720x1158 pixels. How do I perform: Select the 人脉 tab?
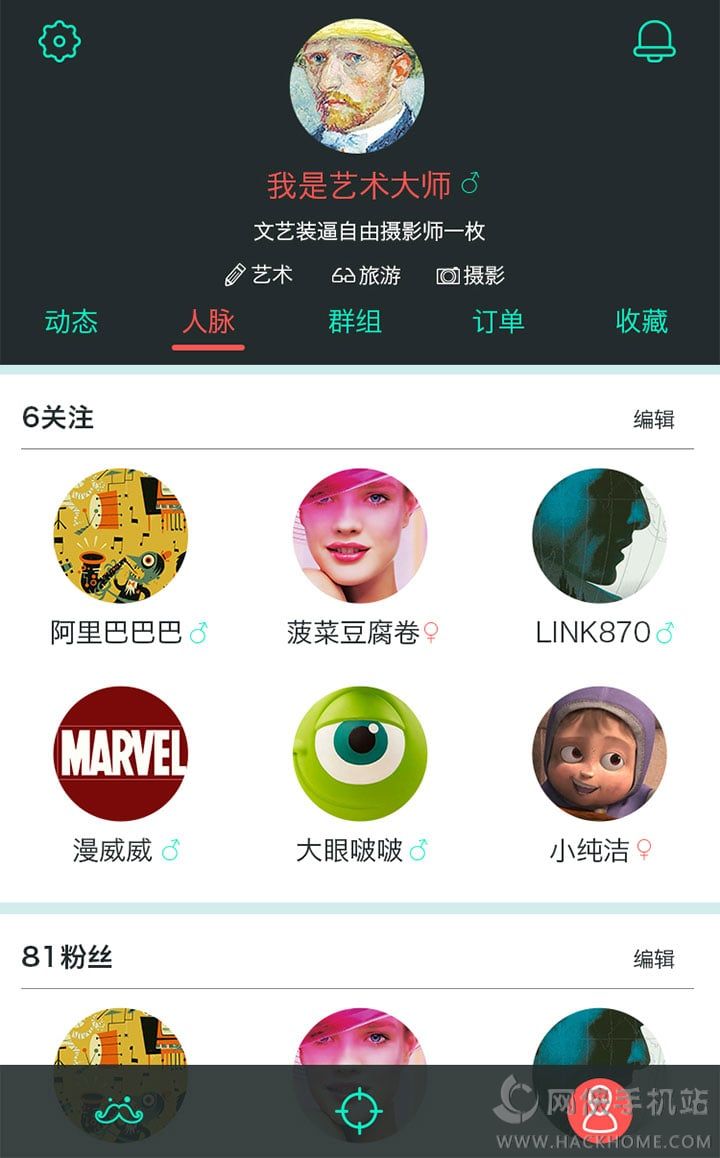[208, 321]
